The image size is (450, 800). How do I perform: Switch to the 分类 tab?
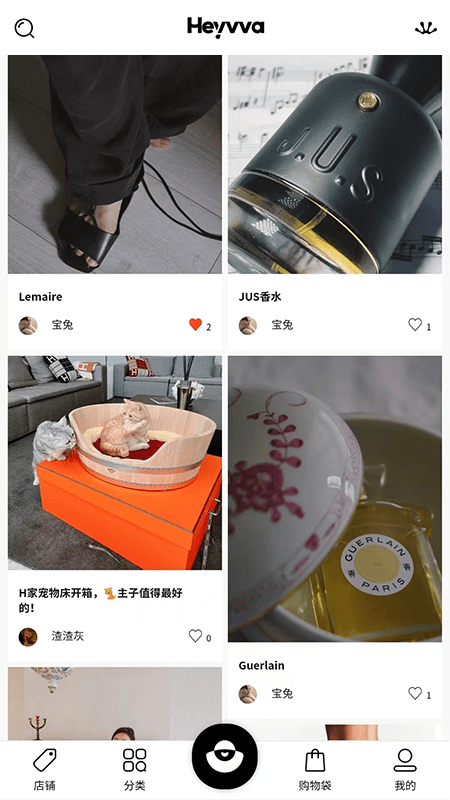pyautogui.click(x=135, y=769)
